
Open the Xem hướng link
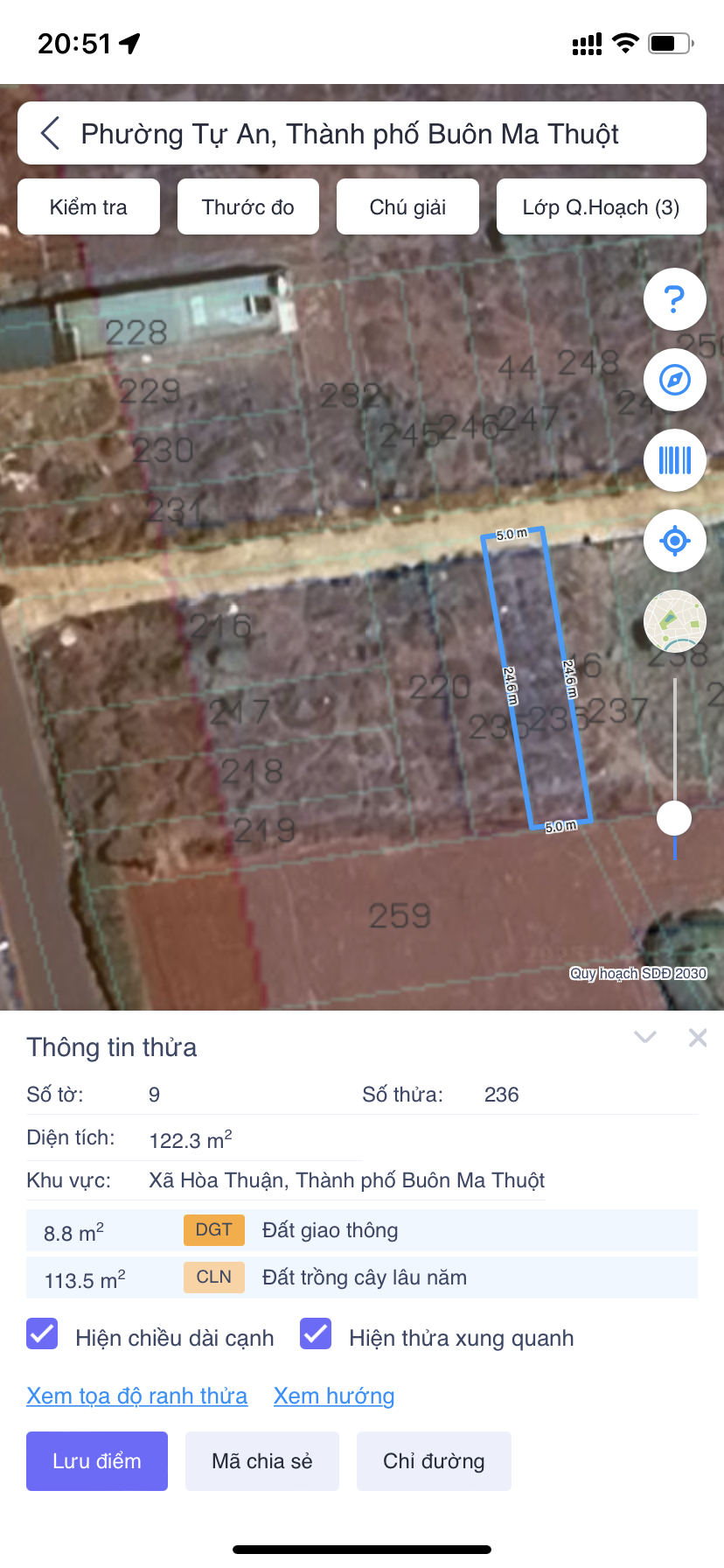334,1396
